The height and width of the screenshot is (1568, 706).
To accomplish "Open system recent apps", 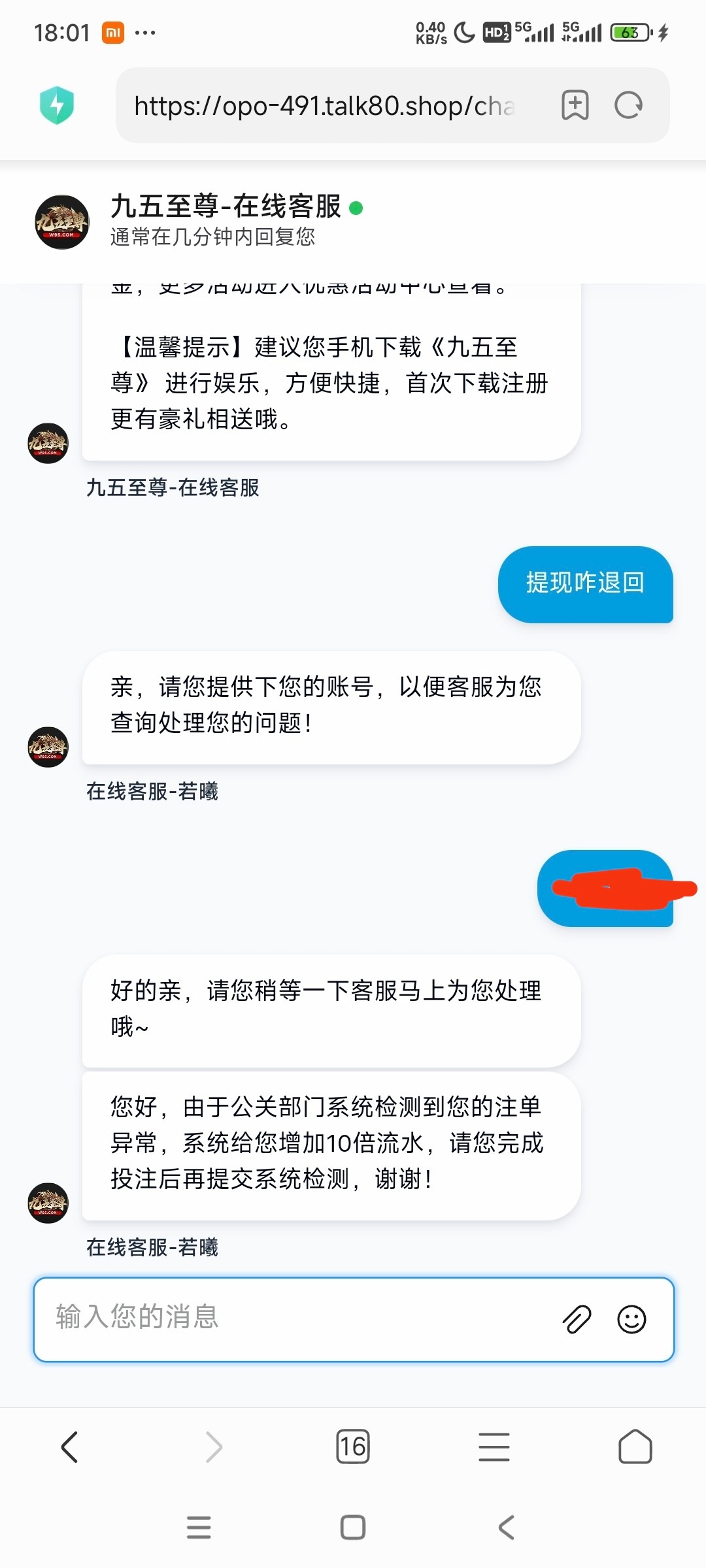I will (199, 1527).
